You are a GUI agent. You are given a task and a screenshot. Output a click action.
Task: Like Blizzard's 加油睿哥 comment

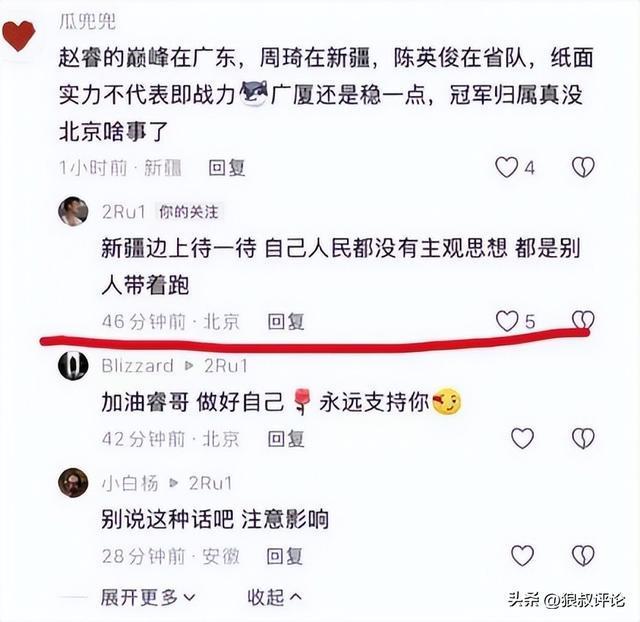pyautogui.click(x=522, y=438)
